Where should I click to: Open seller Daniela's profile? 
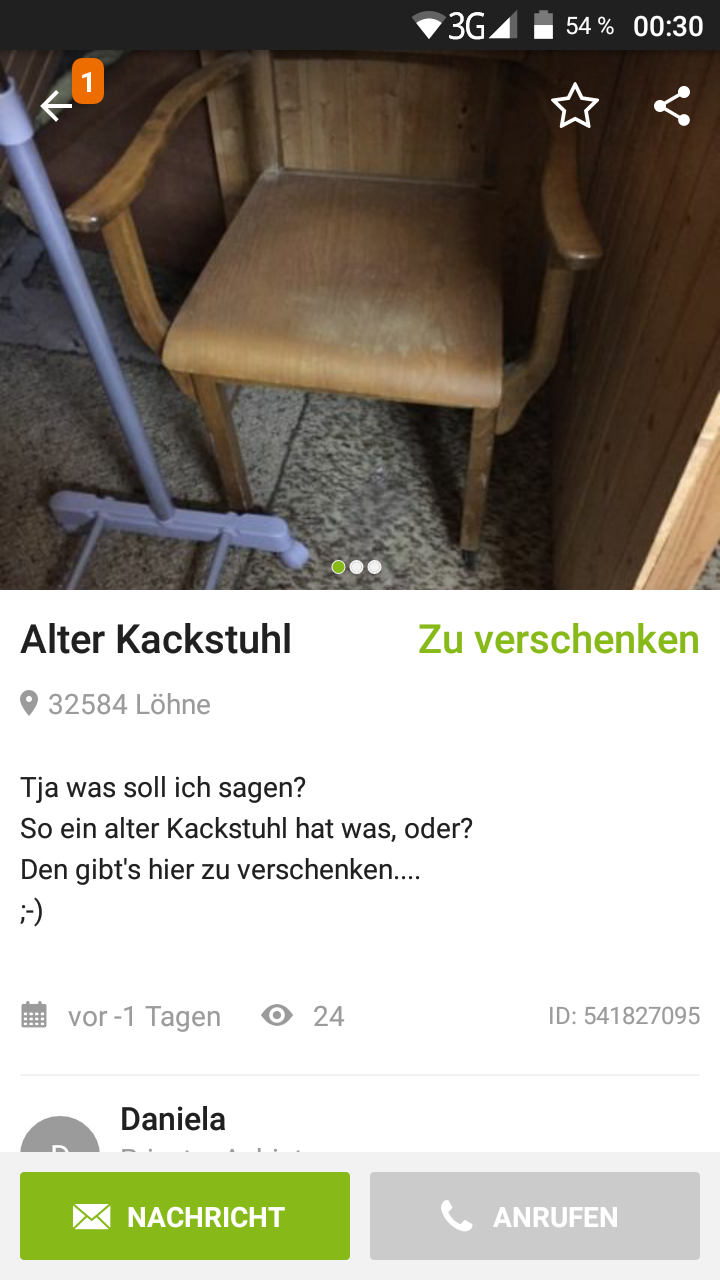173,1120
